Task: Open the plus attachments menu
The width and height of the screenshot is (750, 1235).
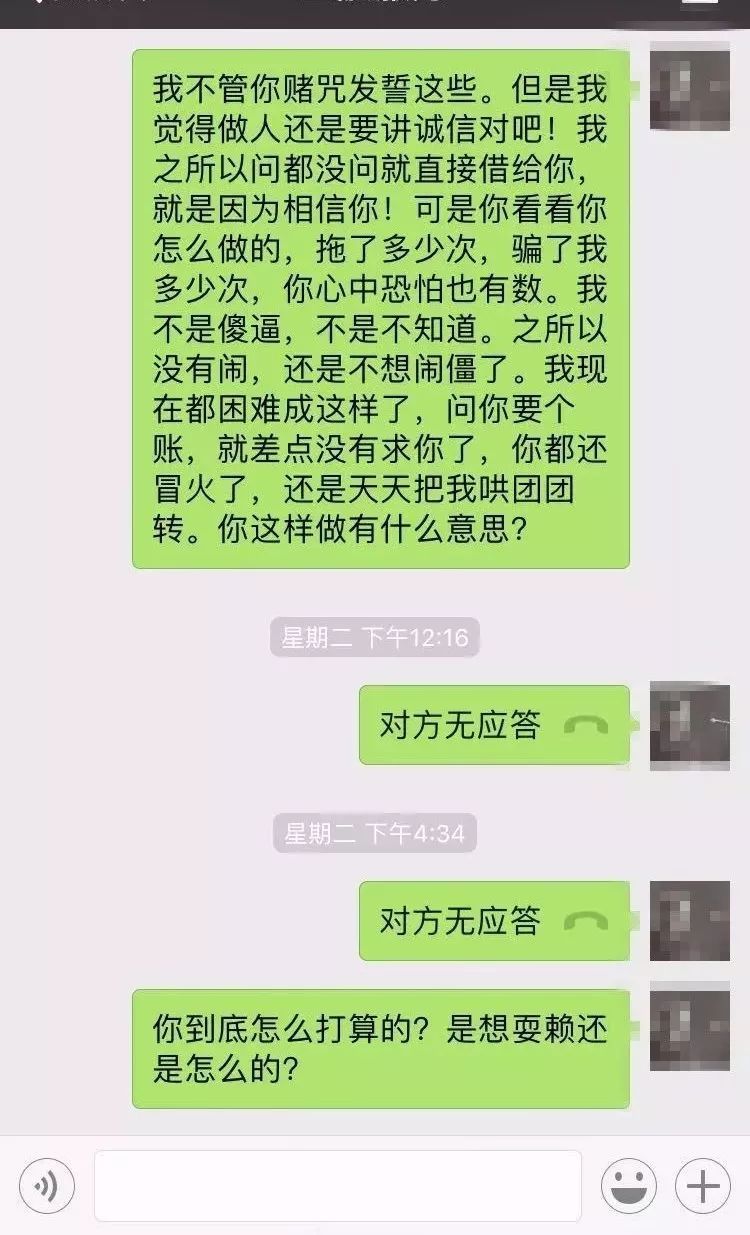Action: tap(703, 1186)
